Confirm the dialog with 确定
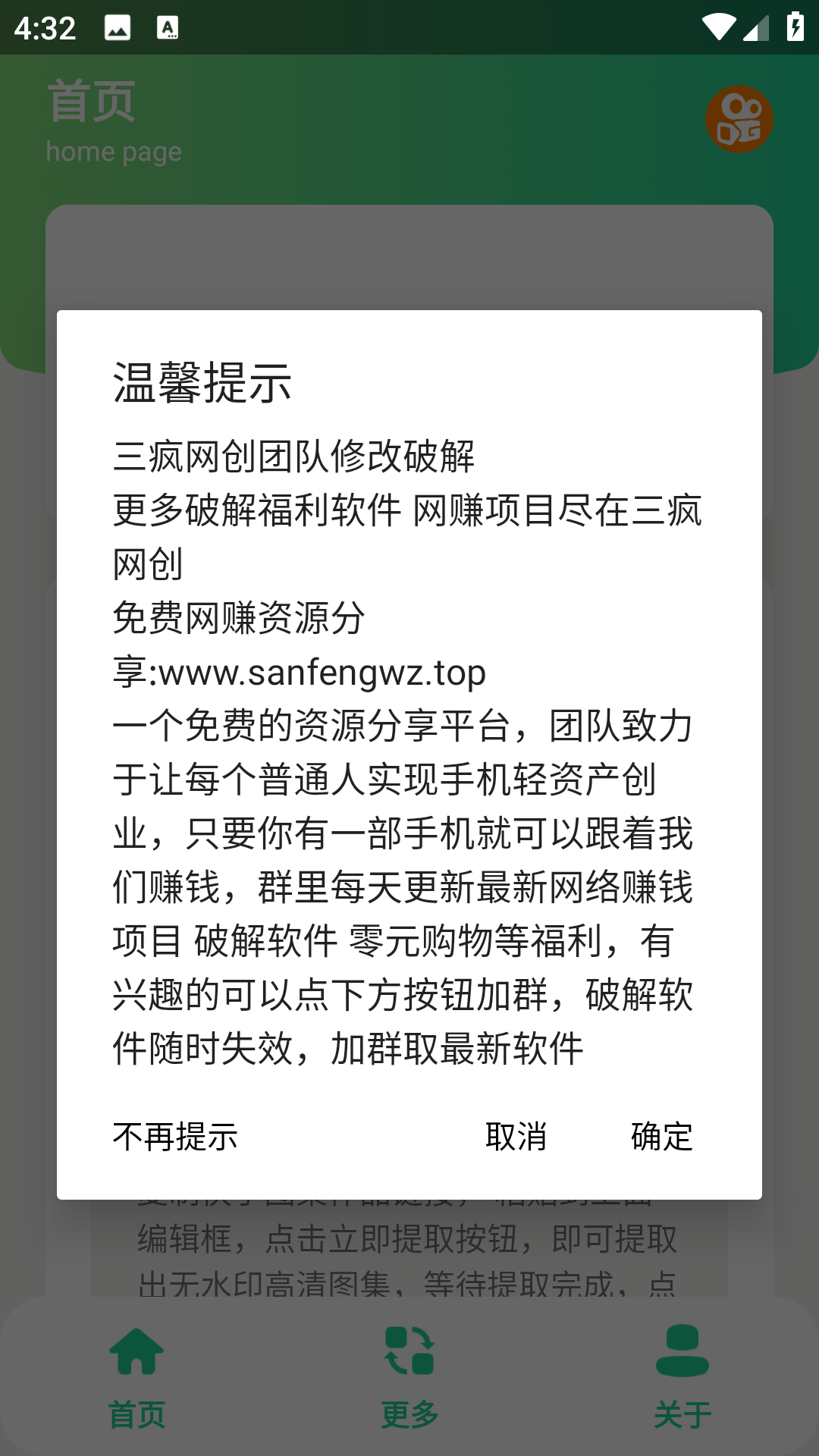This screenshot has height=1456, width=819. 661,1136
